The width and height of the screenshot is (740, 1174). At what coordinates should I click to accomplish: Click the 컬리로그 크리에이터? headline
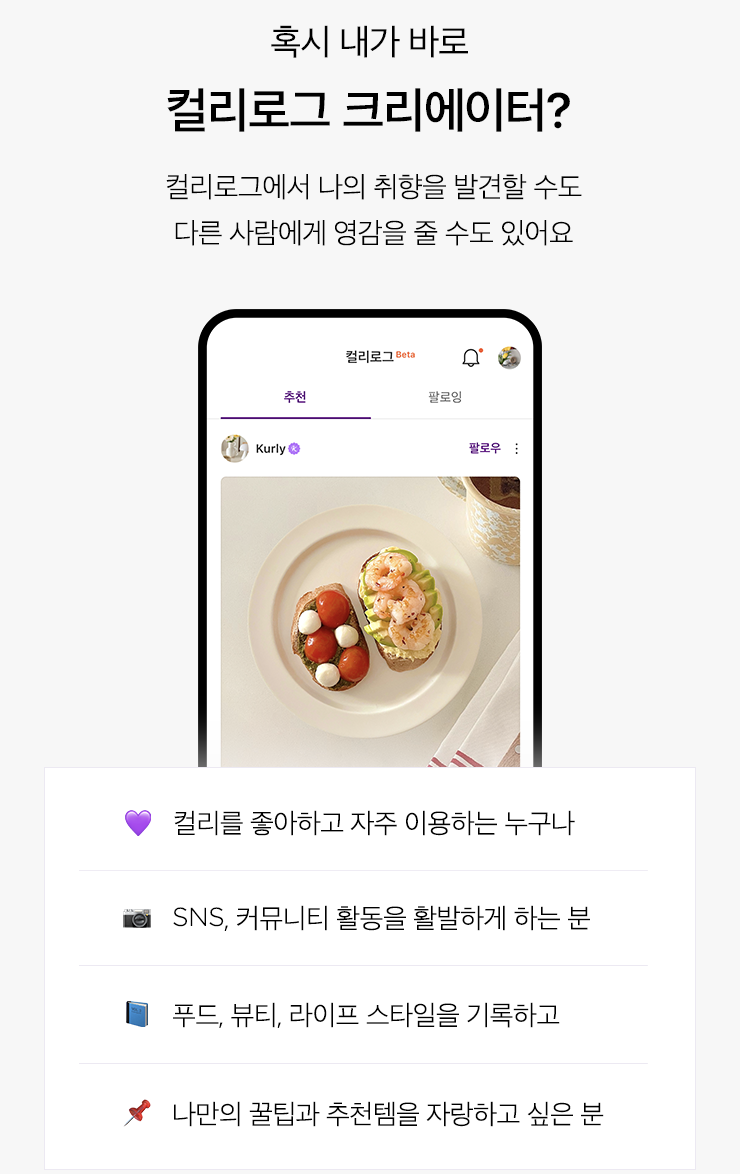370,103
